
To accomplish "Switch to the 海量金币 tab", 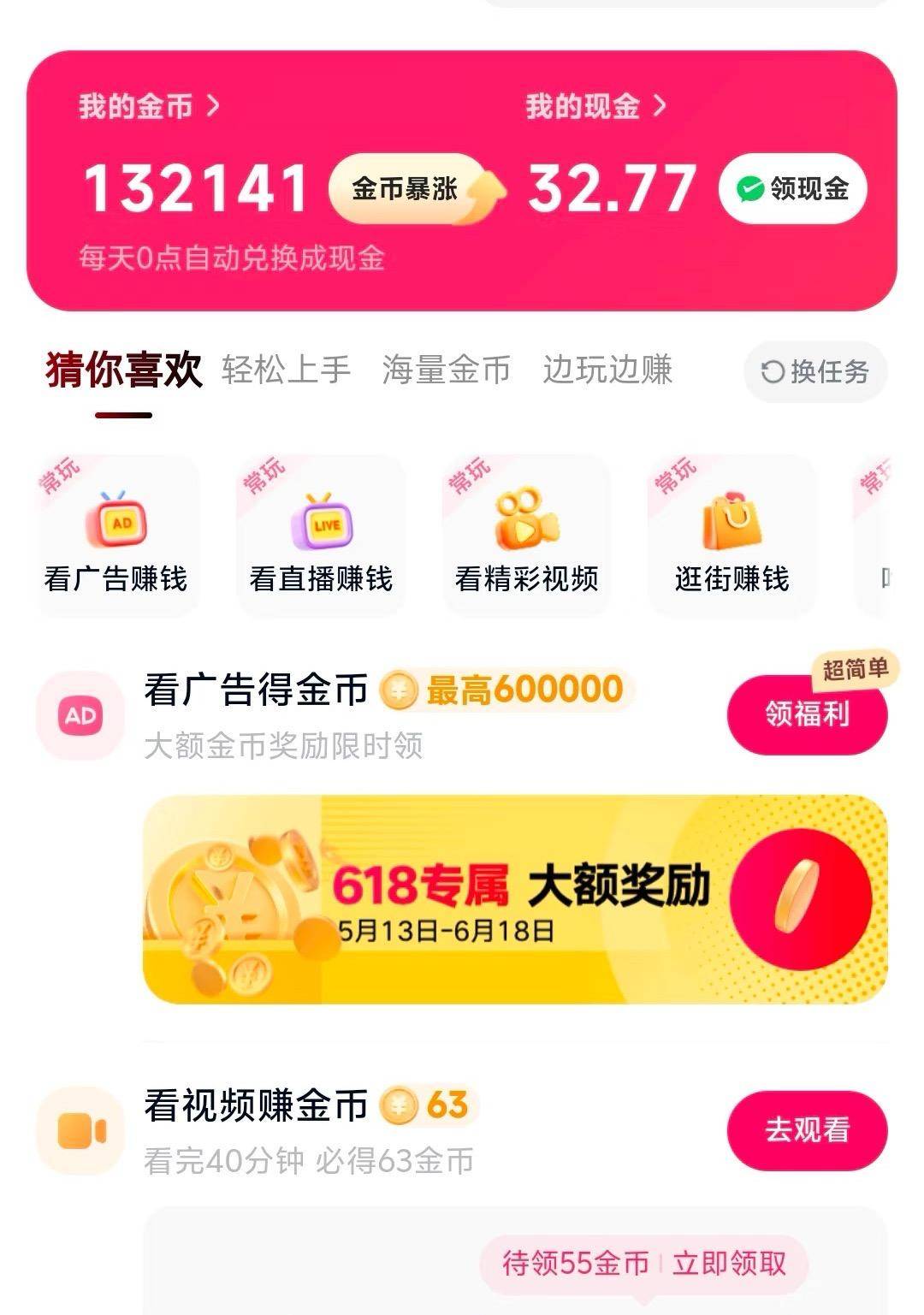I will [x=446, y=370].
